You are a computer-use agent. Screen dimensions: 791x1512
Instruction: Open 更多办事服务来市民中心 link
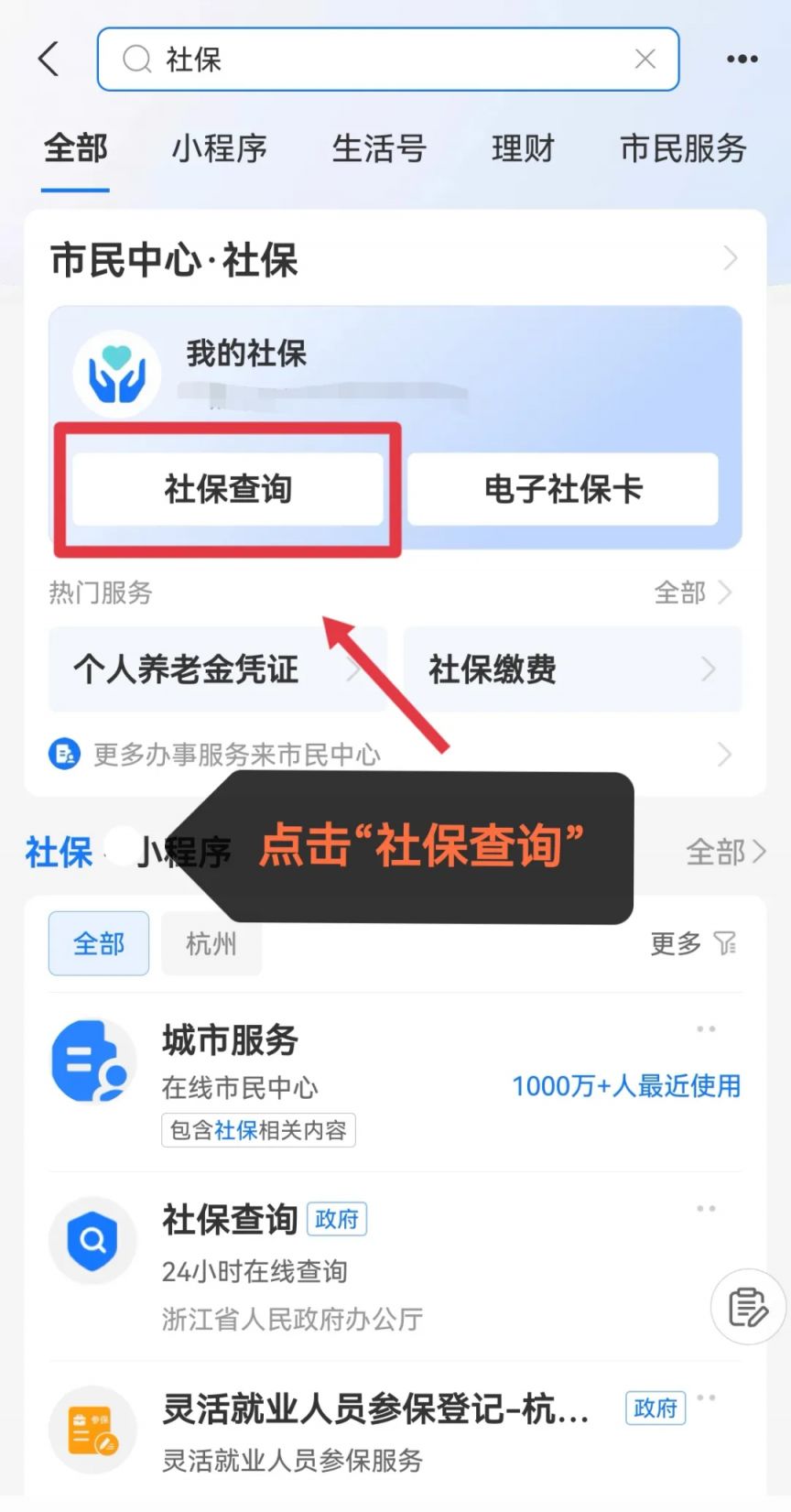pos(394,755)
